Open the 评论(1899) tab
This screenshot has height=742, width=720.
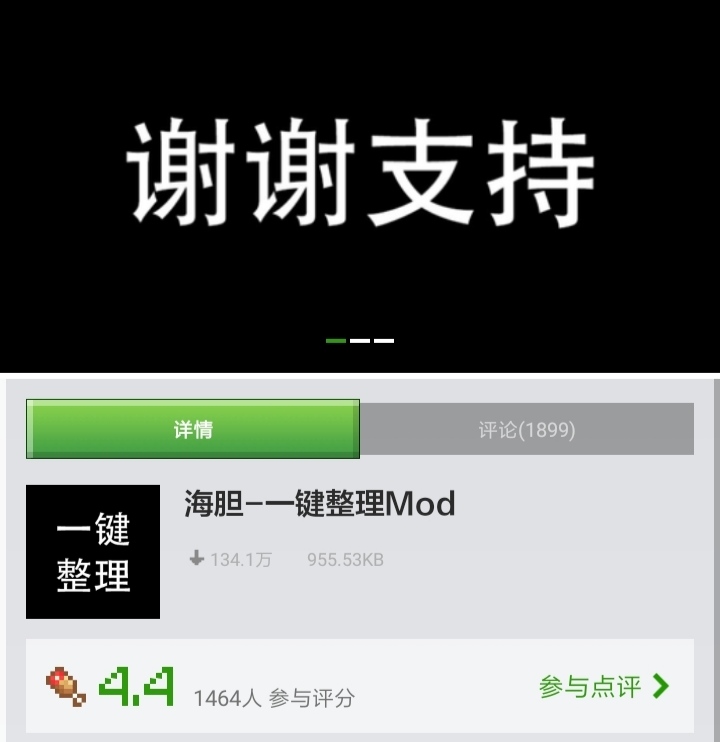[x=526, y=430]
